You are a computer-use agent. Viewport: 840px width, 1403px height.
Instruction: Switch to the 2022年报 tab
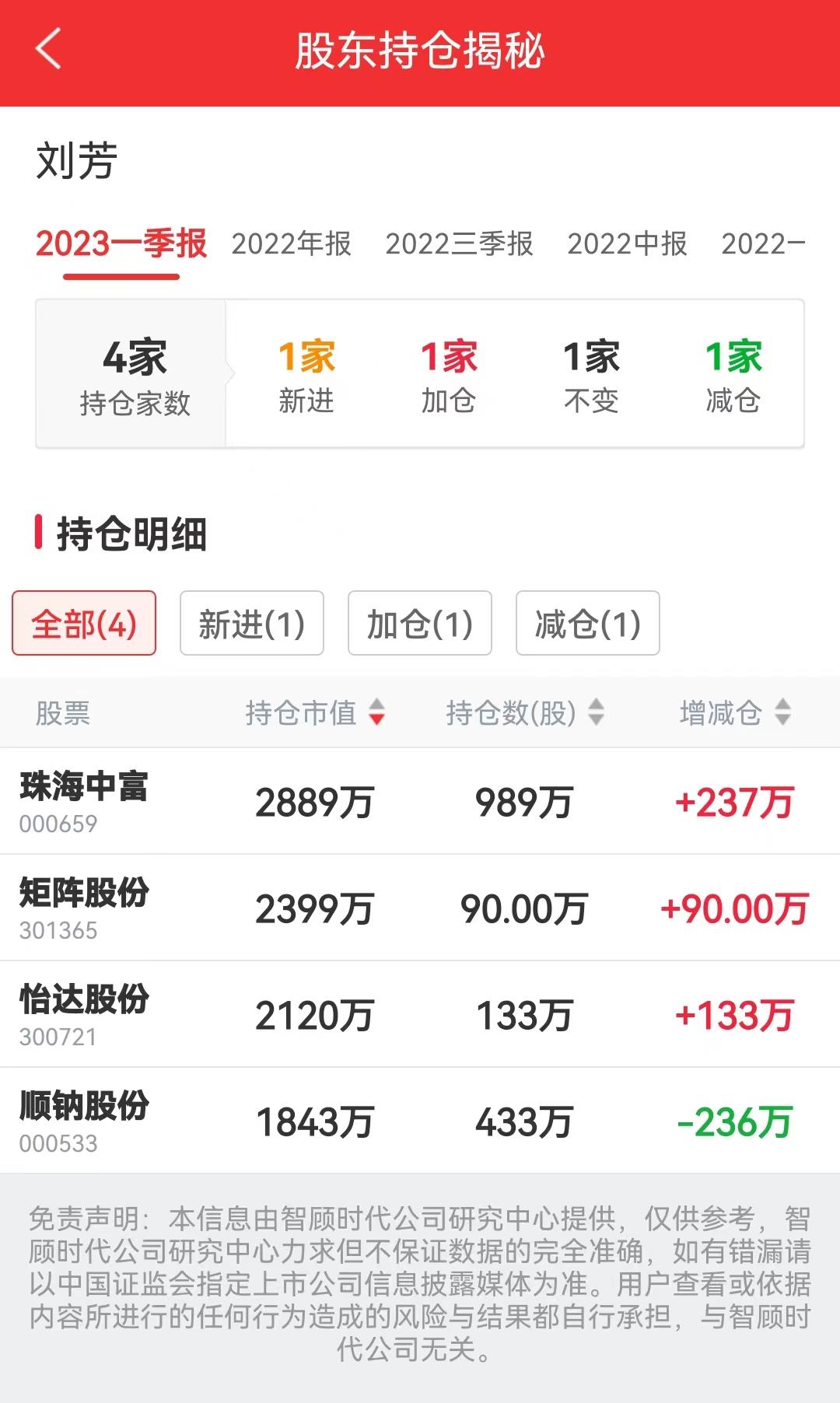tap(292, 245)
